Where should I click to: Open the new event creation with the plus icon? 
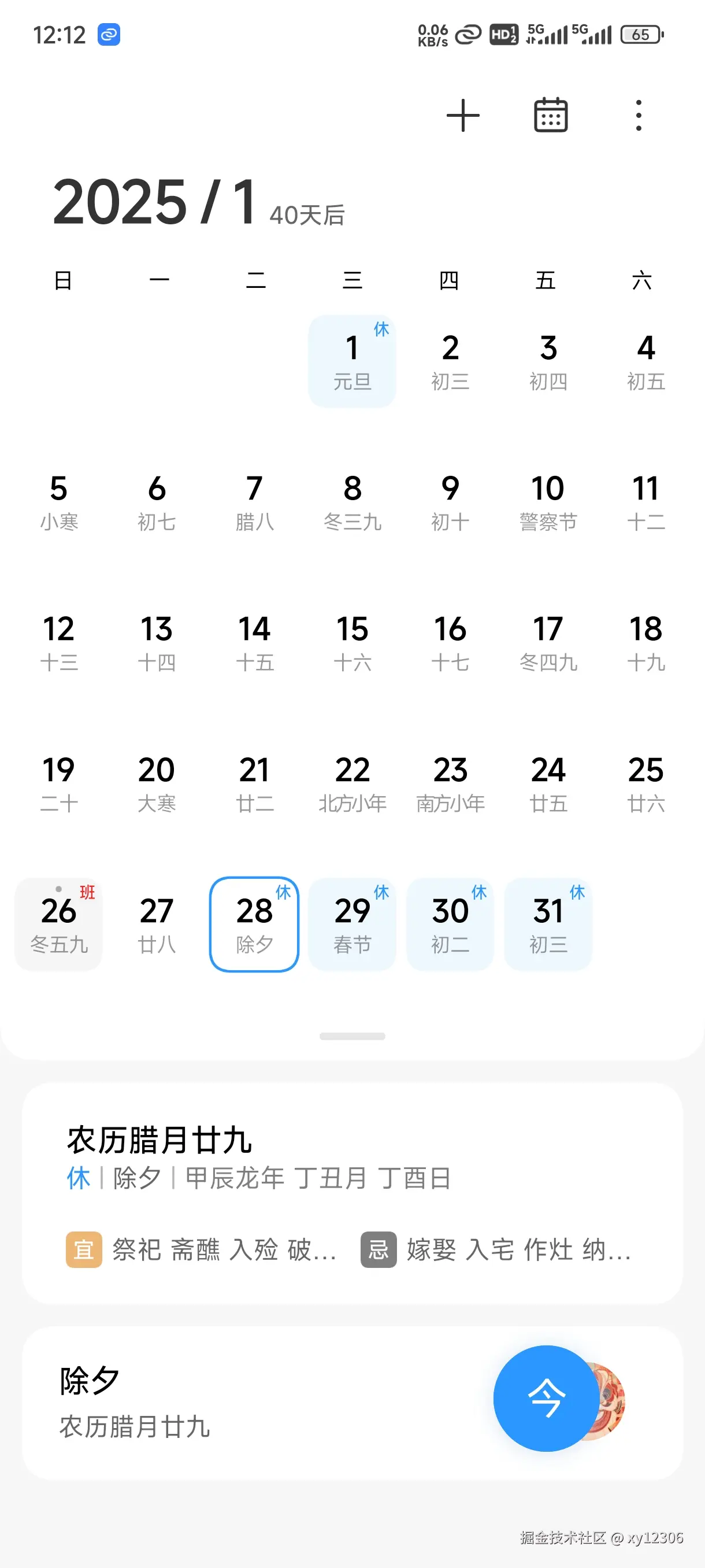[x=464, y=115]
